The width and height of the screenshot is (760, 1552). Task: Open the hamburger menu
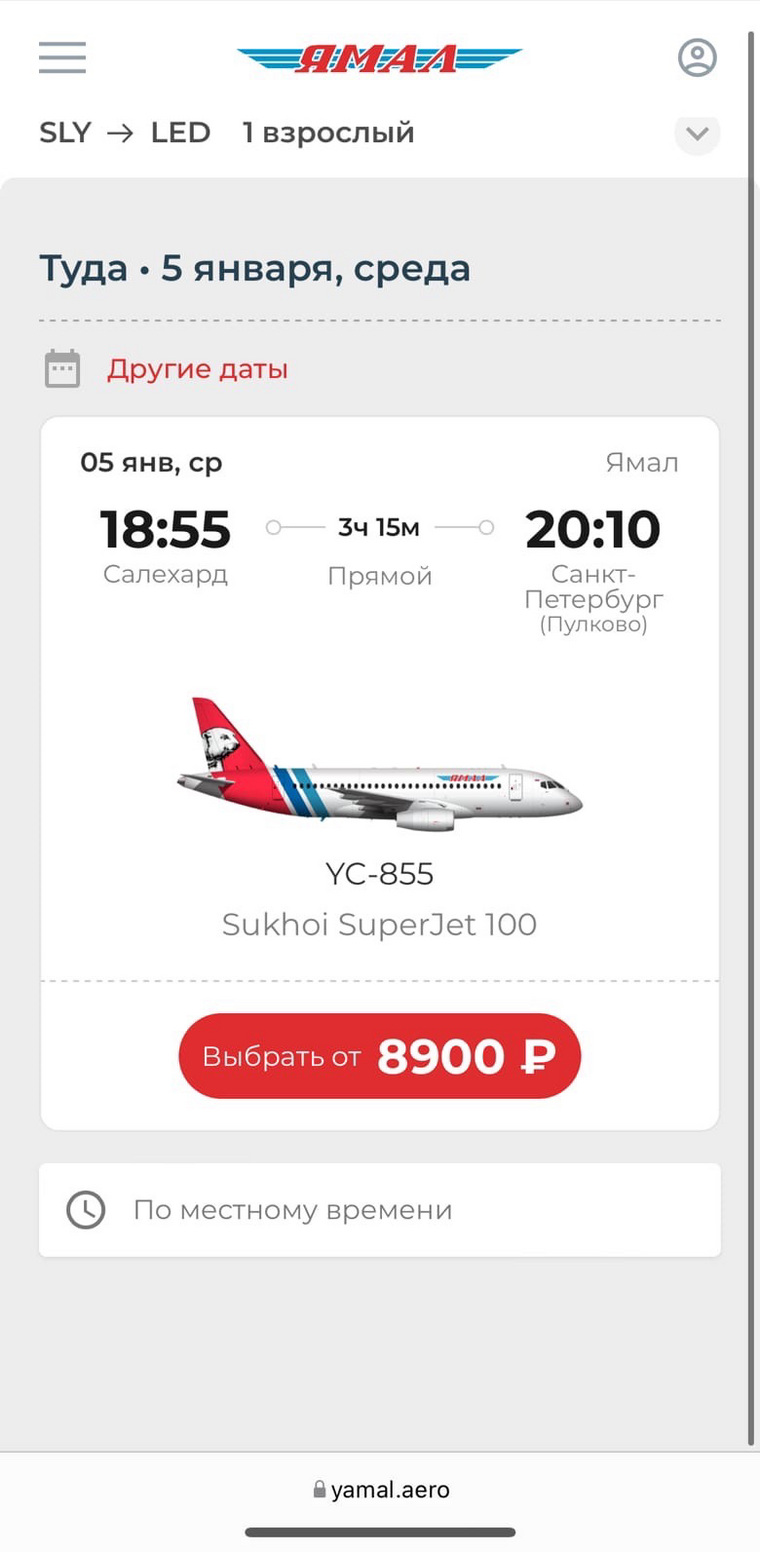point(62,57)
